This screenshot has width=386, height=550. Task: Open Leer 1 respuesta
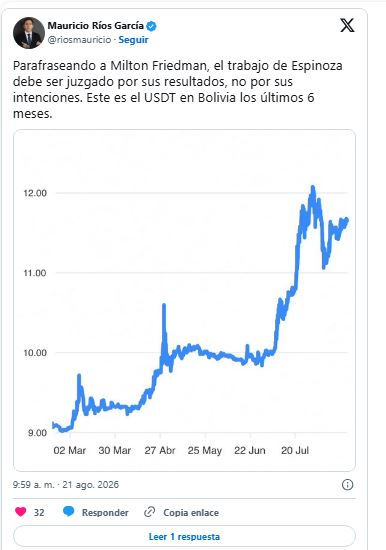[184, 536]
